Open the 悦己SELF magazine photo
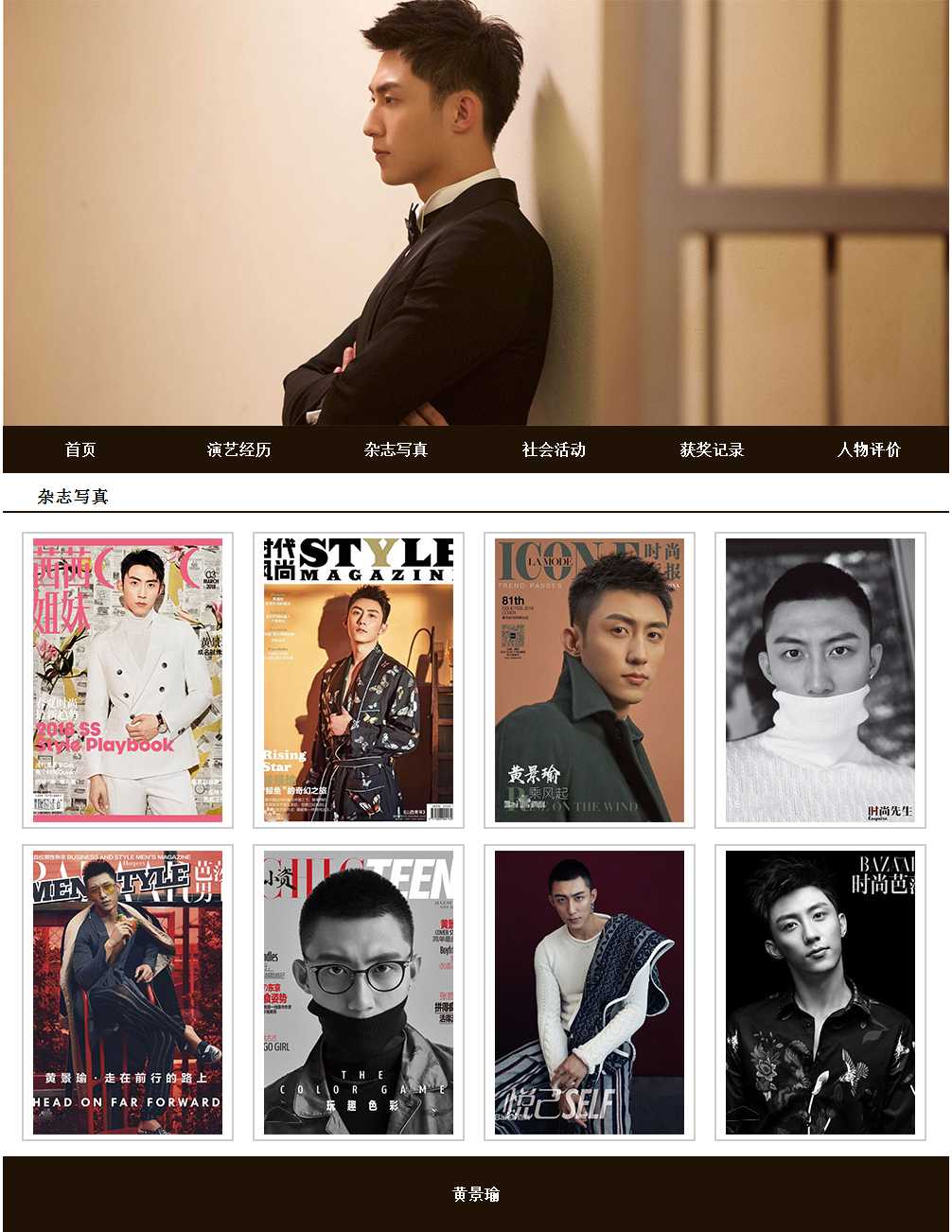 590,993
